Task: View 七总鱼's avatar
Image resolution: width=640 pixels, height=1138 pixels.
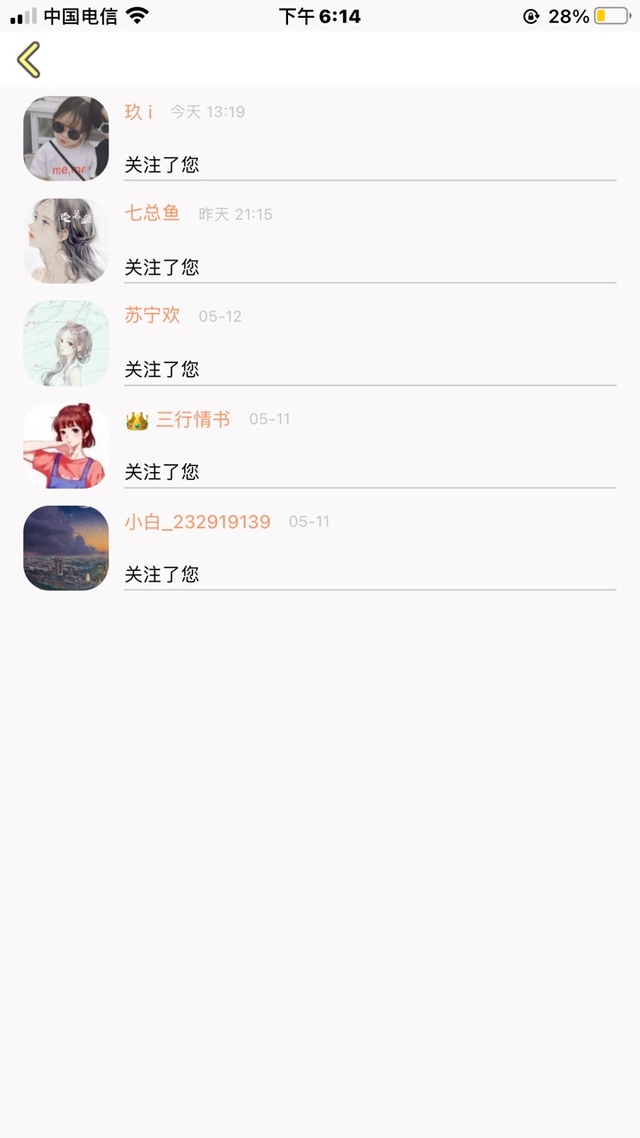Action: coord(66,241)
